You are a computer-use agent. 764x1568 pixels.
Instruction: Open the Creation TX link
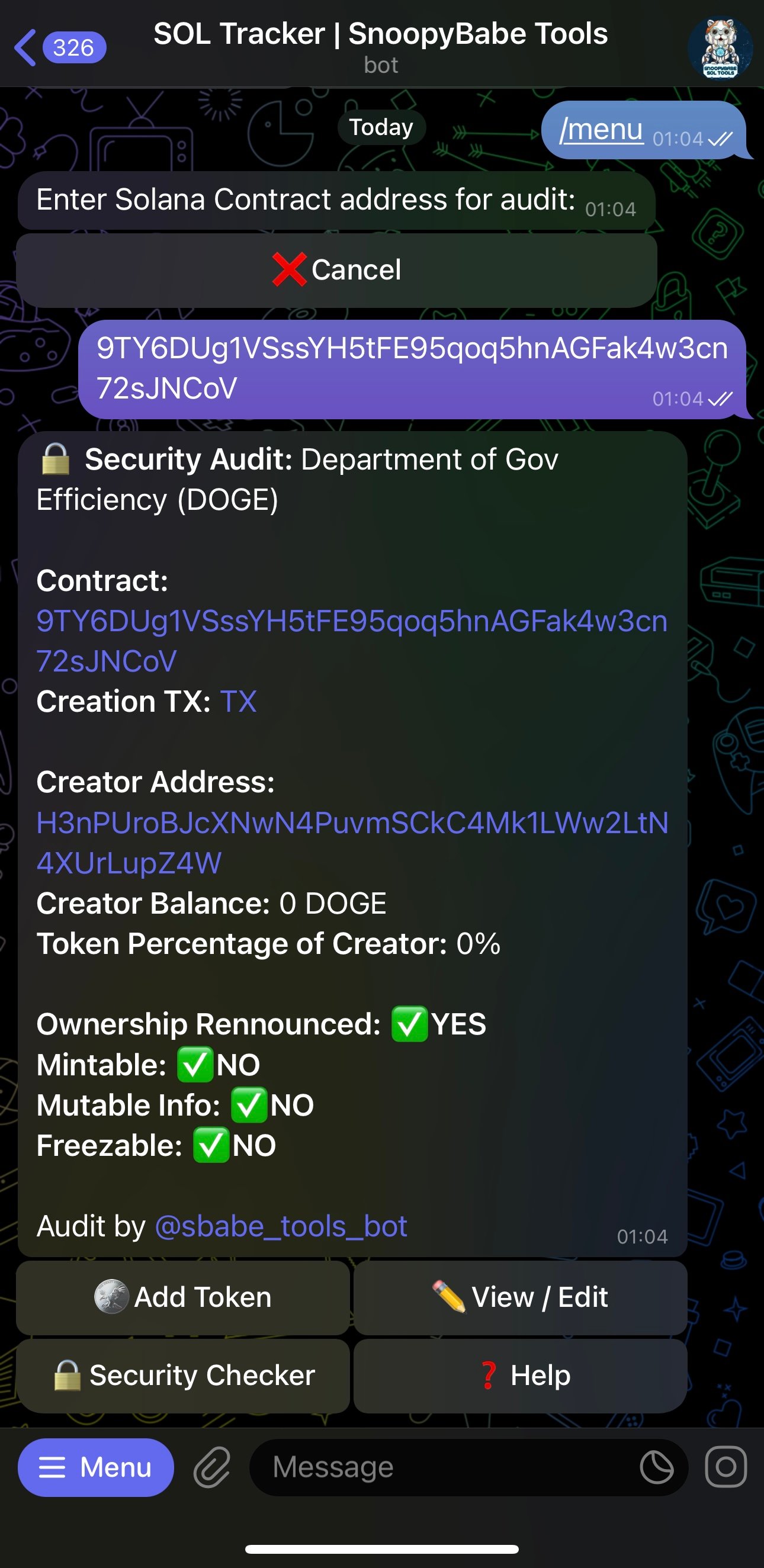coord(237,701)
